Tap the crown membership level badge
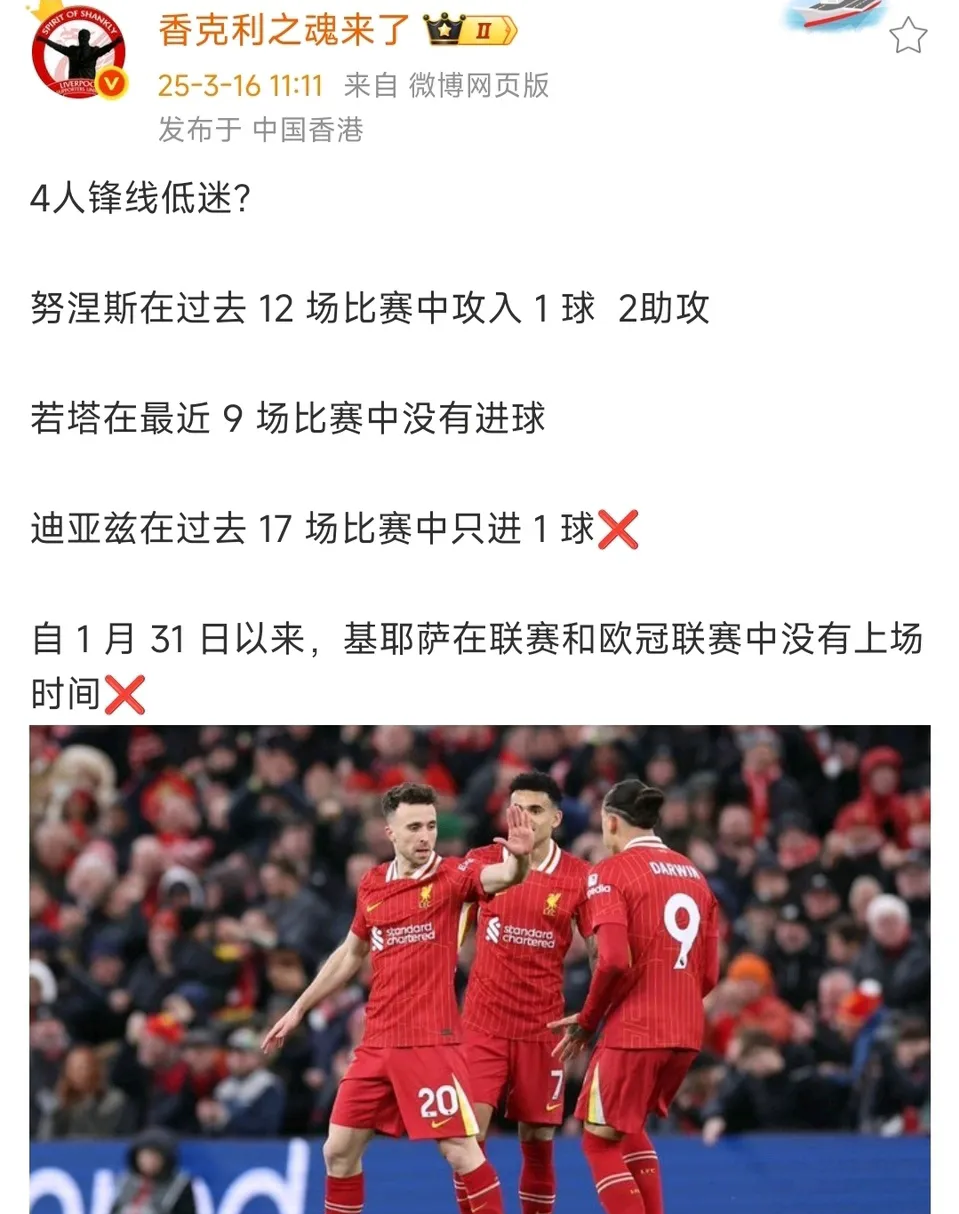The height and width of the screenshot is (1214, 959). pos(470,31)
